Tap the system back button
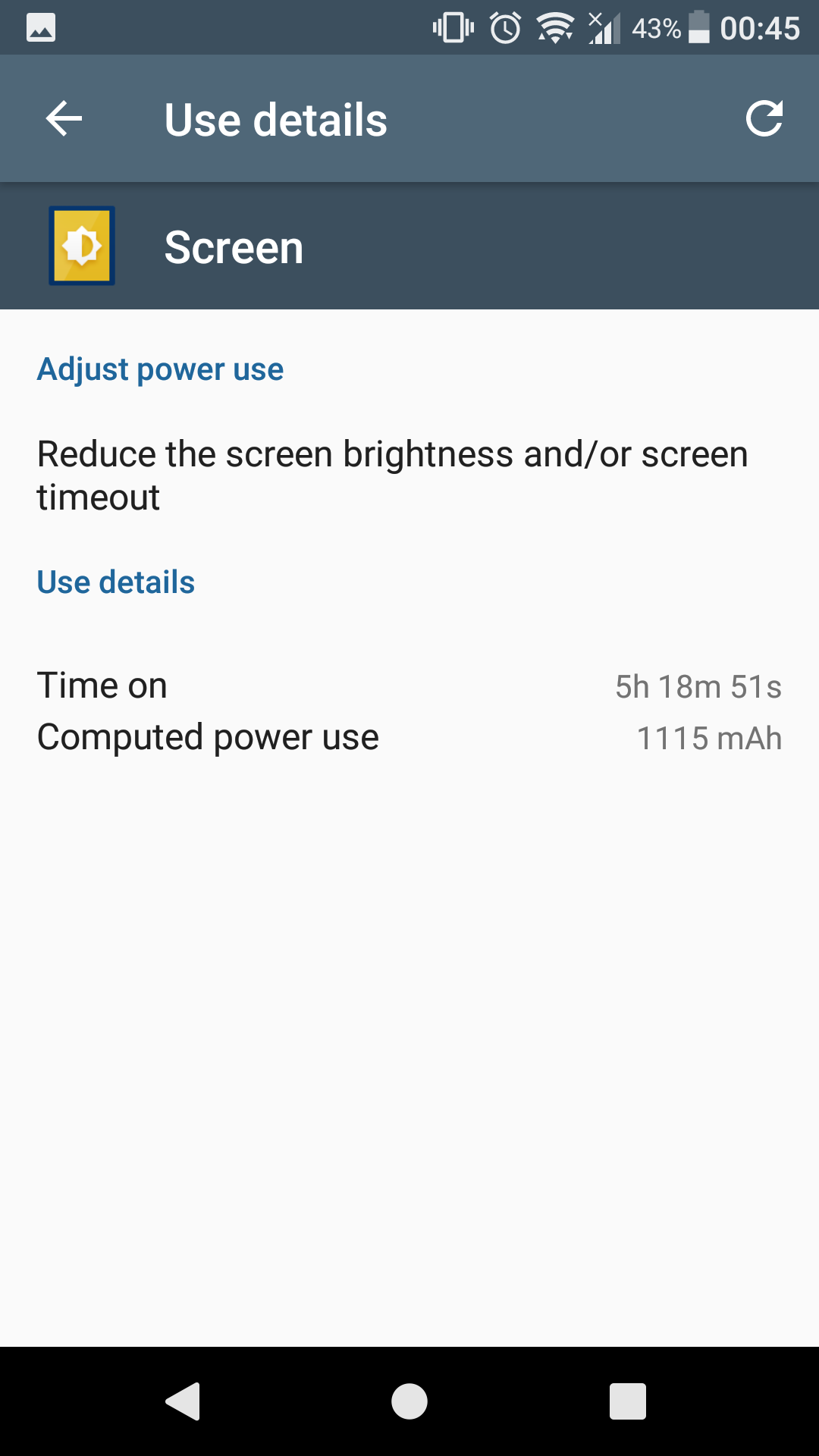 point(183,1401)
